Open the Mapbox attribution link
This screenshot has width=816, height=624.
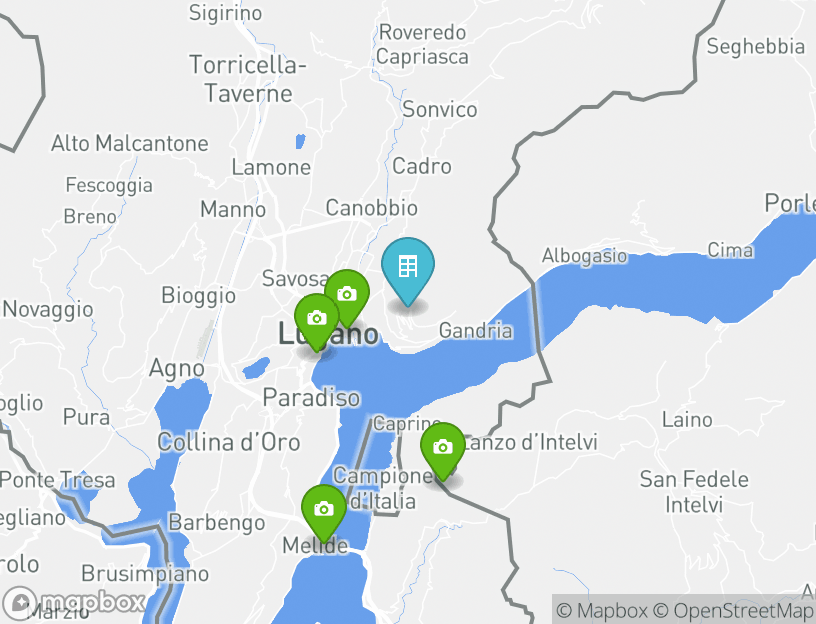[603, 611]
